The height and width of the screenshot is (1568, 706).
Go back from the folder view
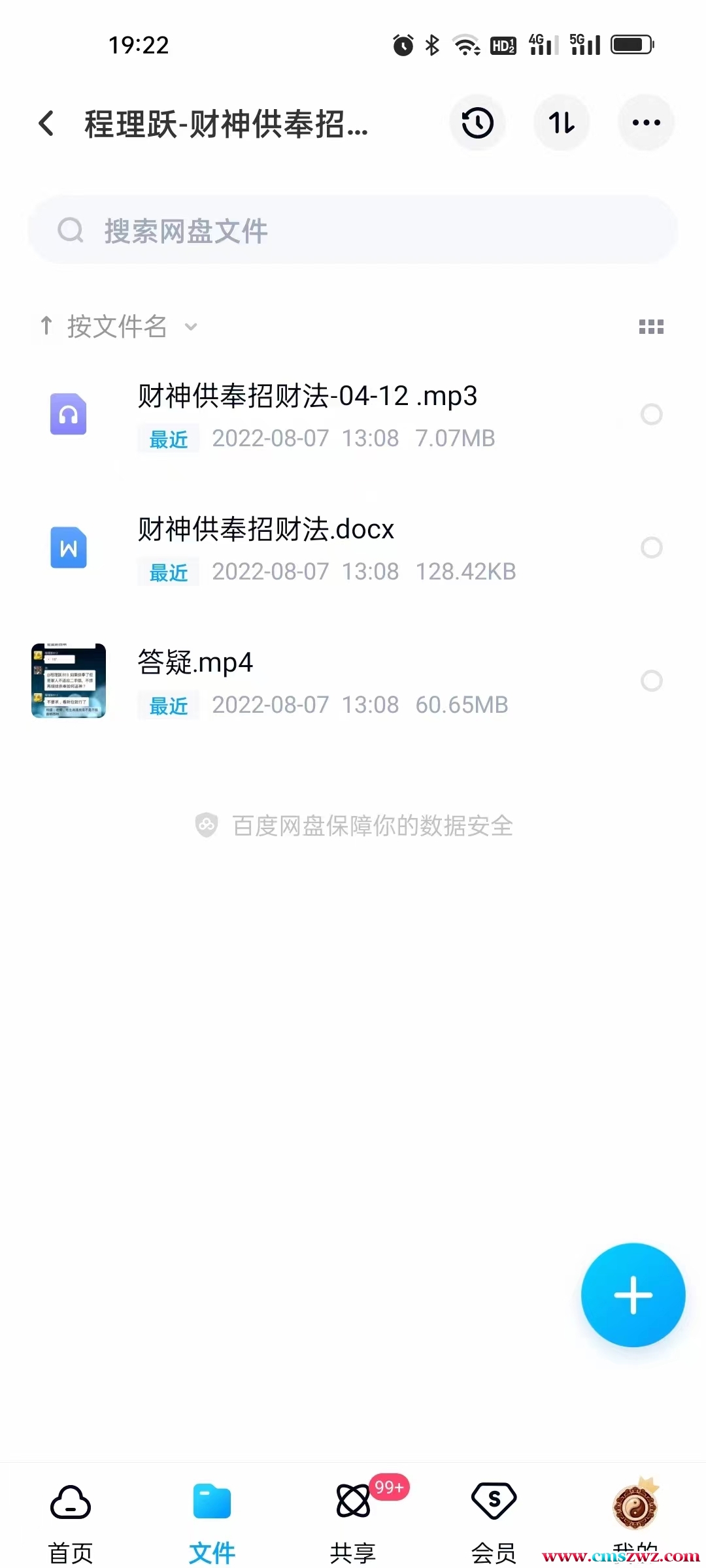(x=46, y=123)
